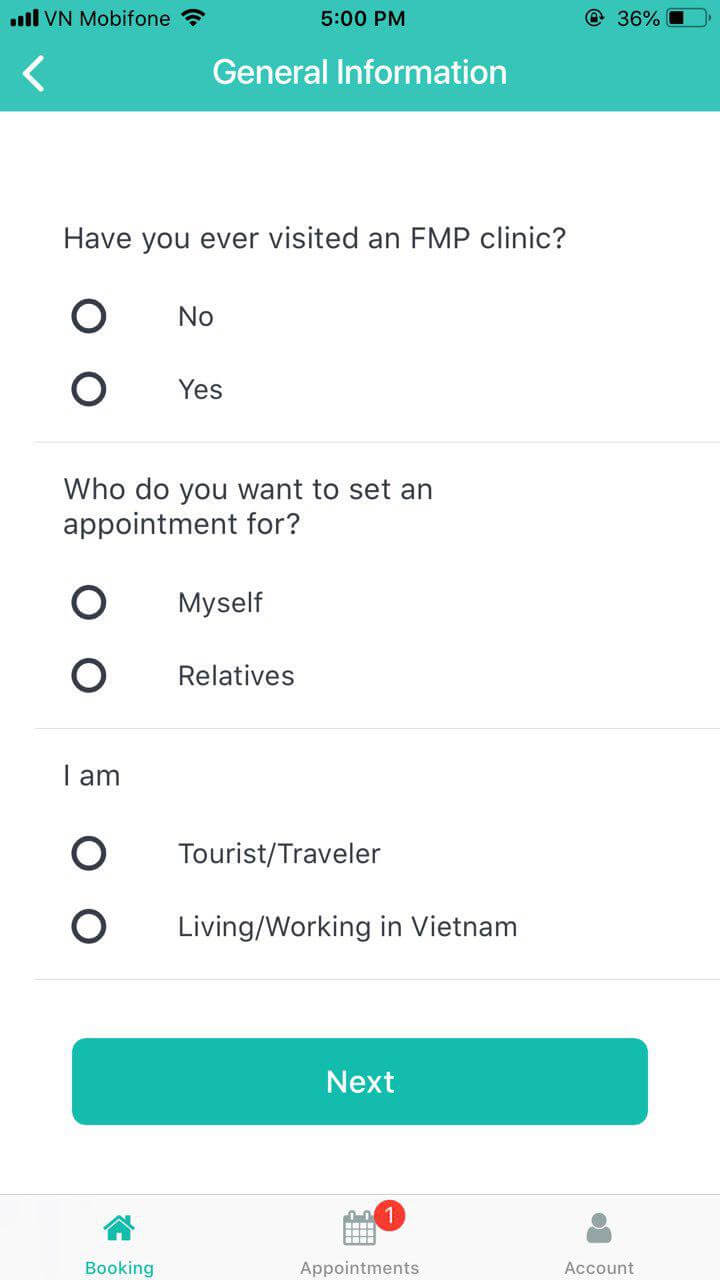720x1280 pixels.
Task: Choose Relatives for the appointment
Action: click(x=89, y=676)
